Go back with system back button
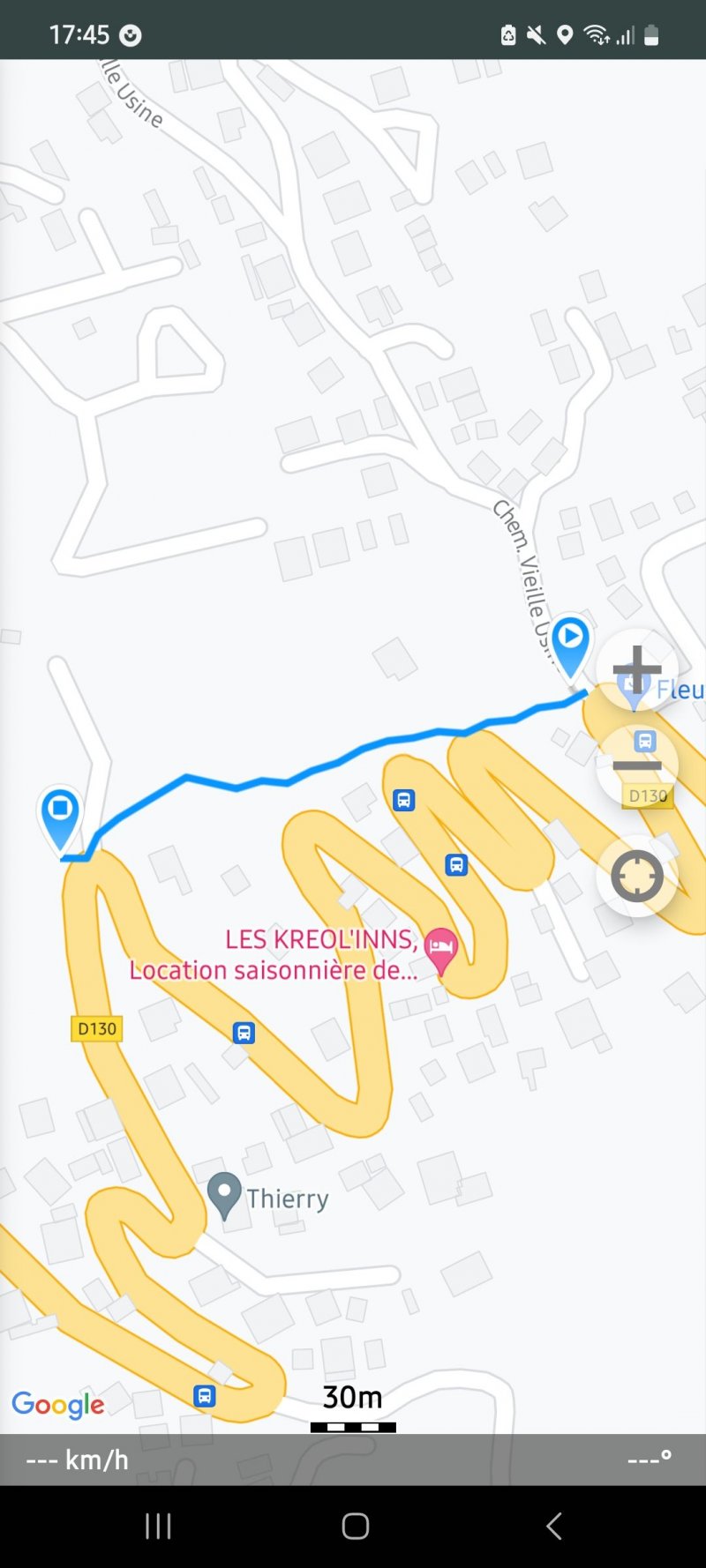Viewport: 706px width, 1568px height. tap(553, 1527)
